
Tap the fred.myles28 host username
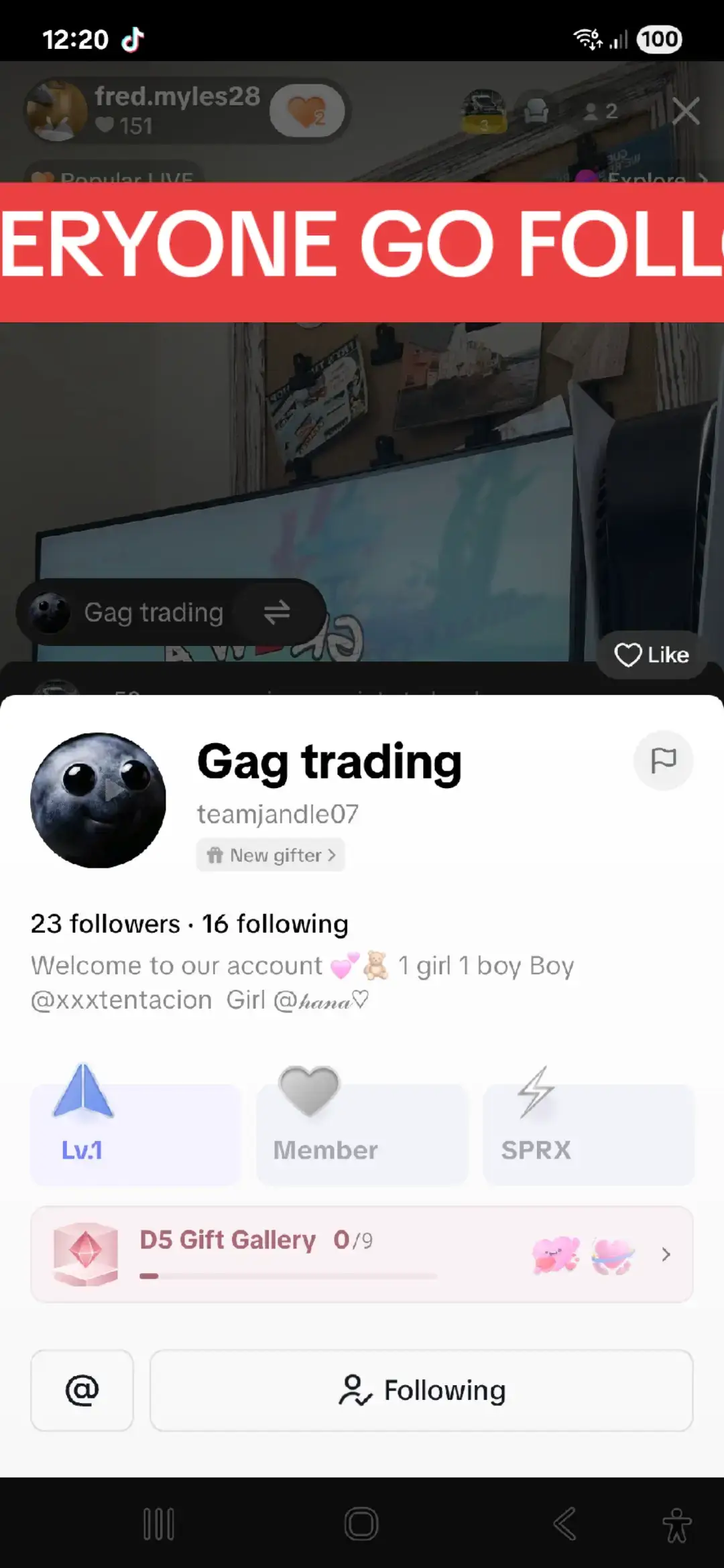click(x=176, y=96)
